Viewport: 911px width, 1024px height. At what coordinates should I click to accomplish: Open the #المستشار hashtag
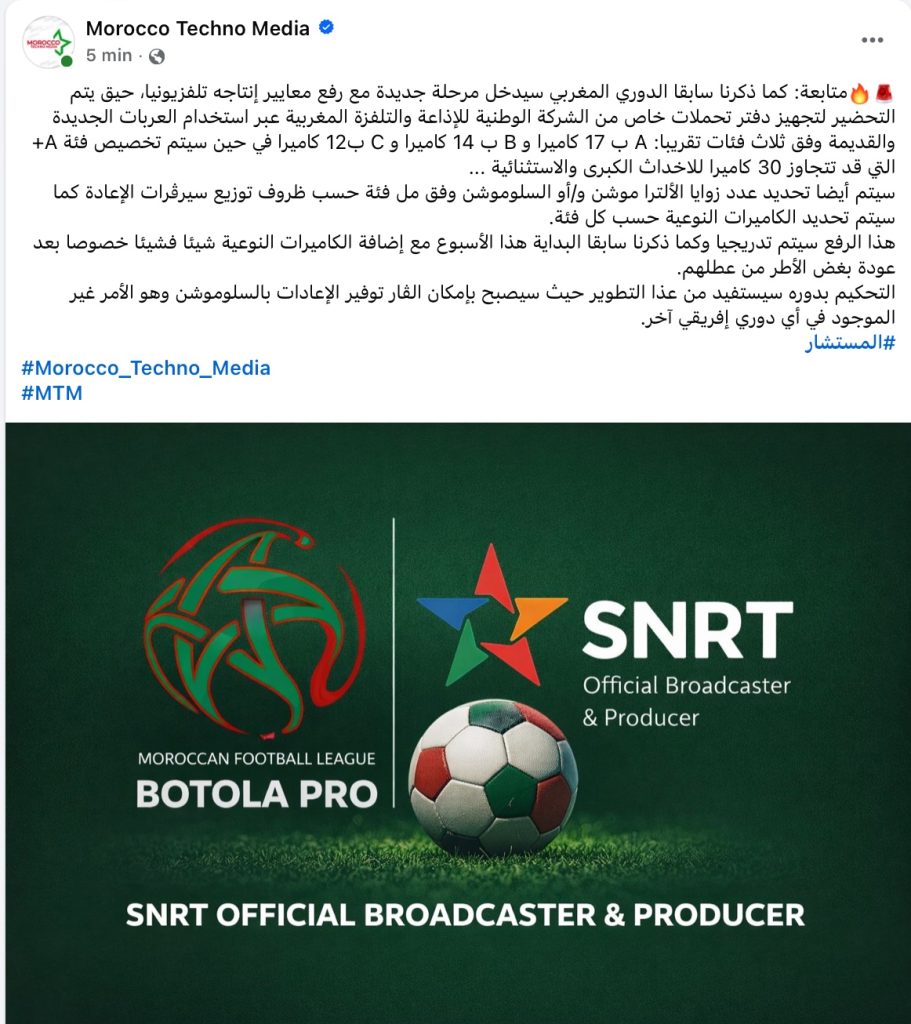(x=849, y=342)
